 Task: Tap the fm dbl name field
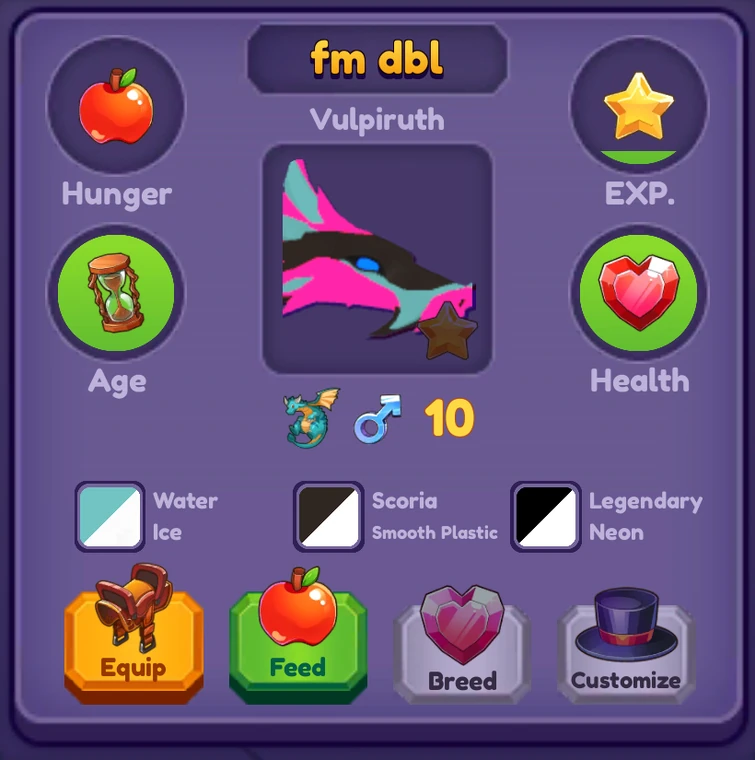pos(377,60)
